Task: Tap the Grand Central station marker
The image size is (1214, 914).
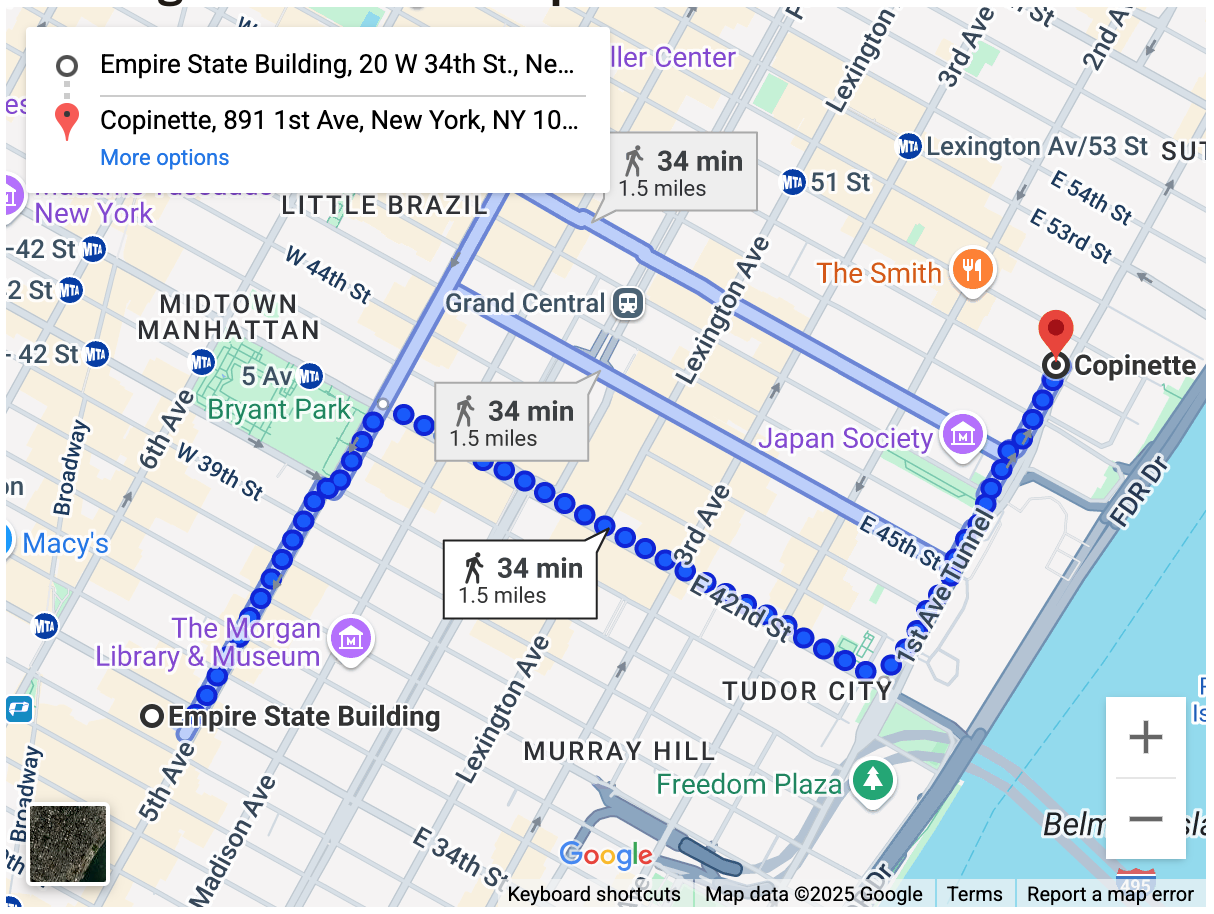Action: pos(629,302)
